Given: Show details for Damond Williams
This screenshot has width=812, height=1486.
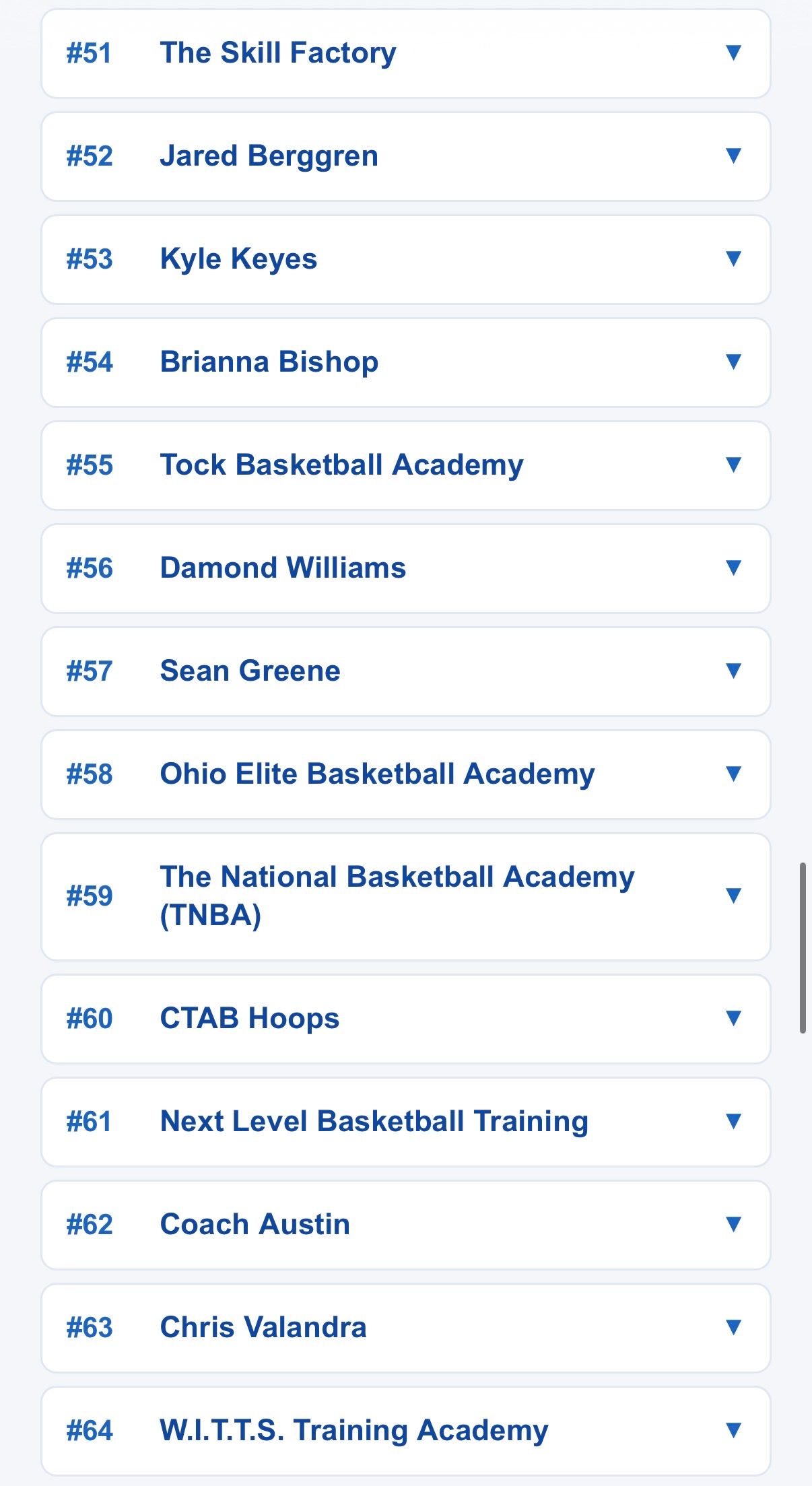Looking at the screenshot, I should coord(733,568).
